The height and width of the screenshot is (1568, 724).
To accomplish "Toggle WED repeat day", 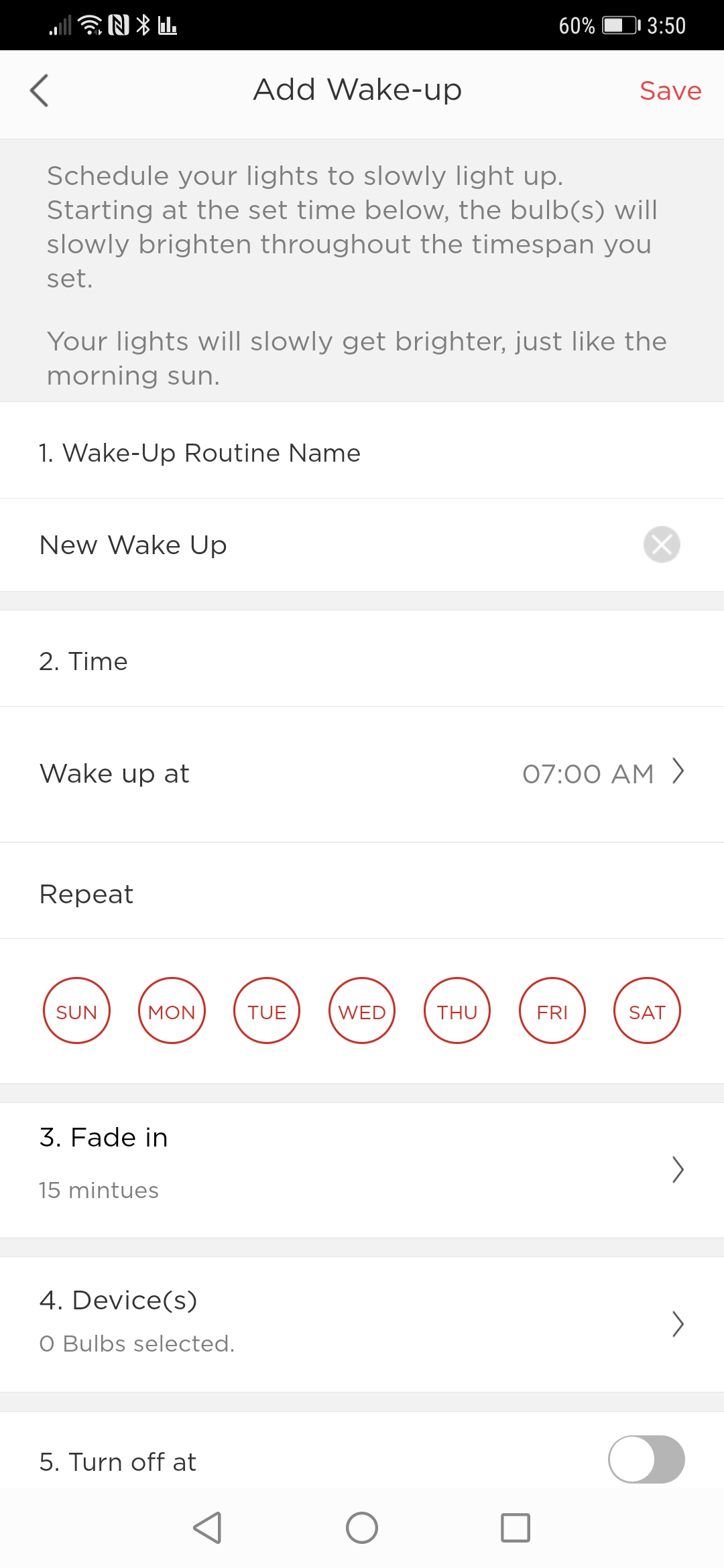I will [x=362, y=1010].
